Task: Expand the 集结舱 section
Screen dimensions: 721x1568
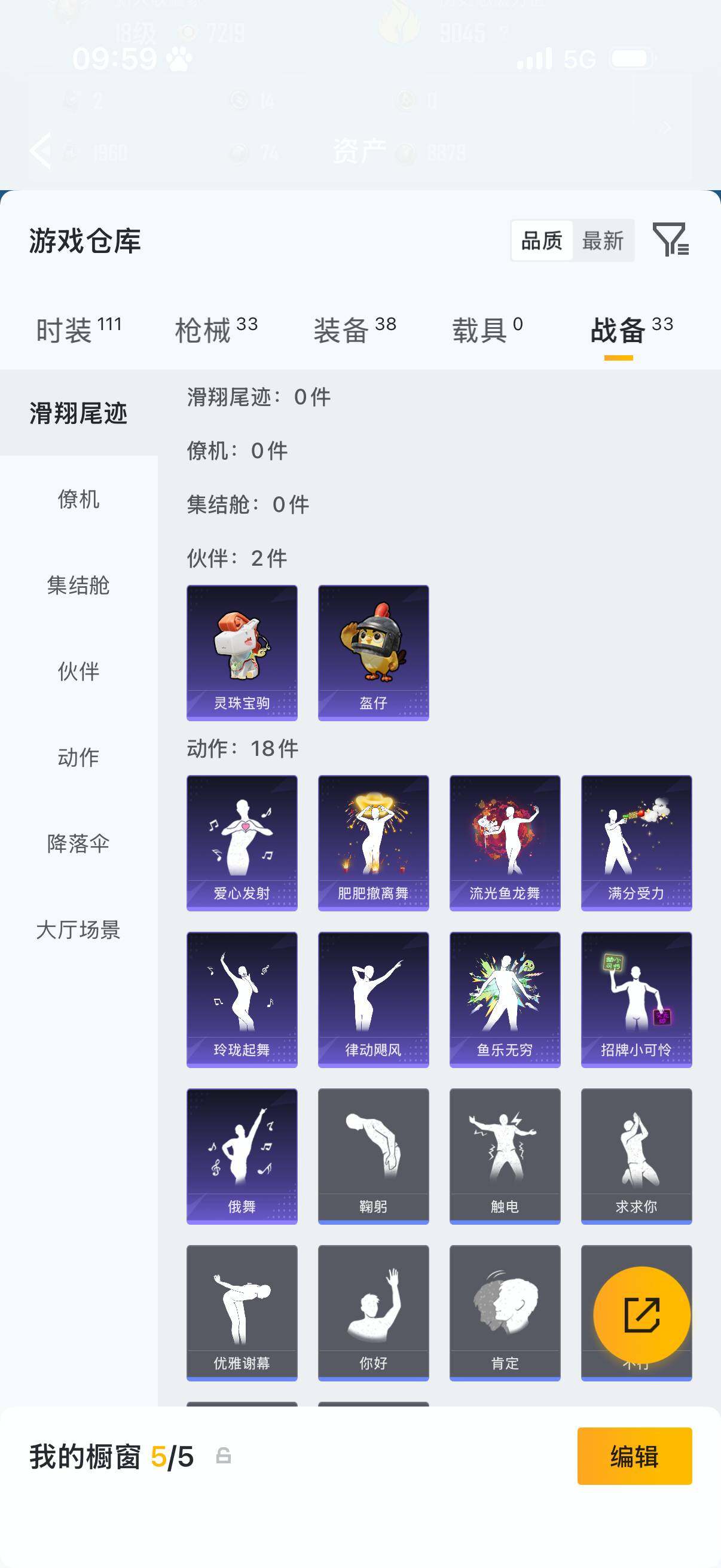Action: [x=79, y=586]
